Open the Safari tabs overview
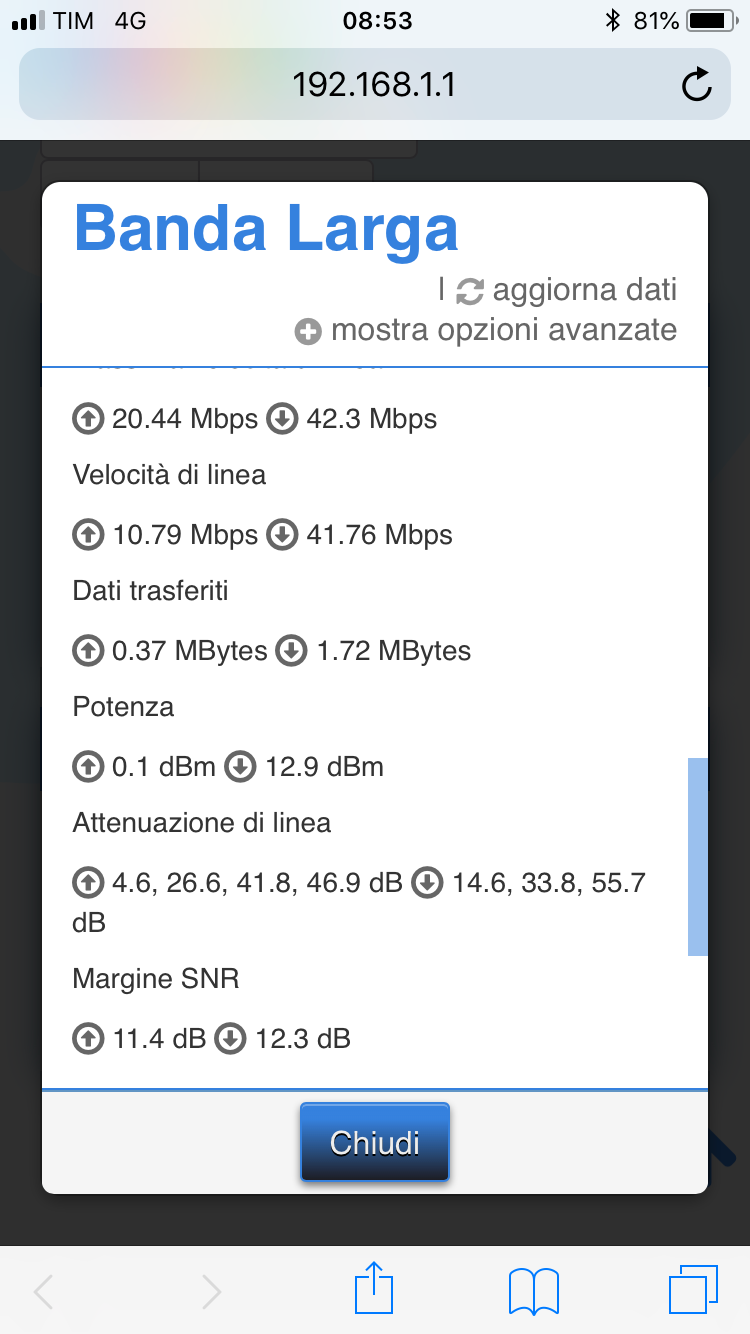750x1334 pixels. pos(693,1290)
